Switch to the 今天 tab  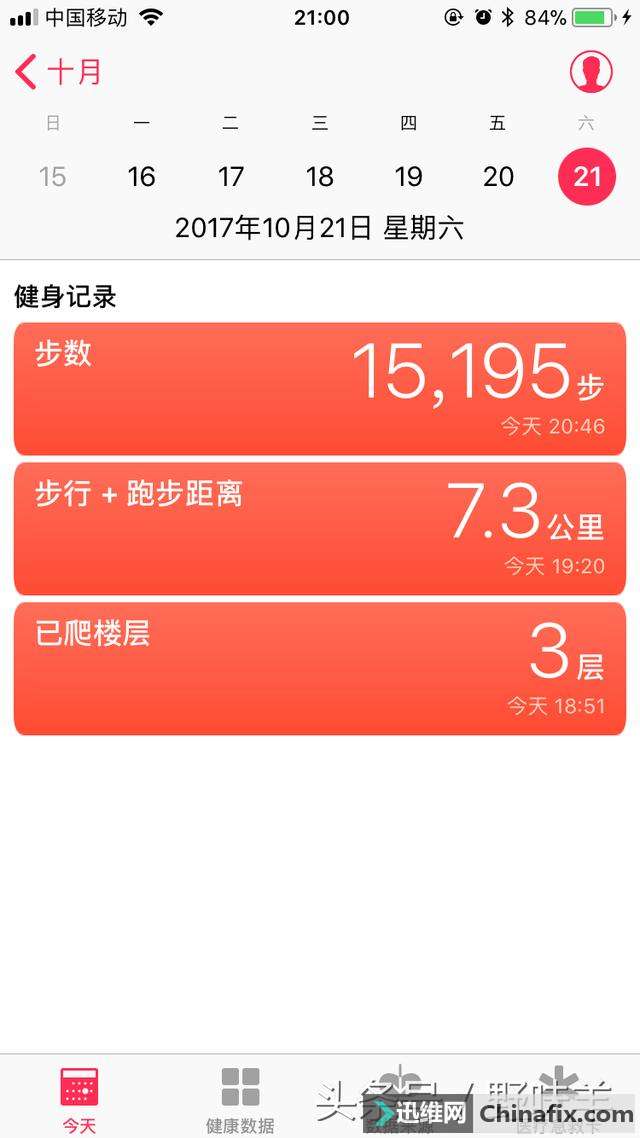point(79,1098)
